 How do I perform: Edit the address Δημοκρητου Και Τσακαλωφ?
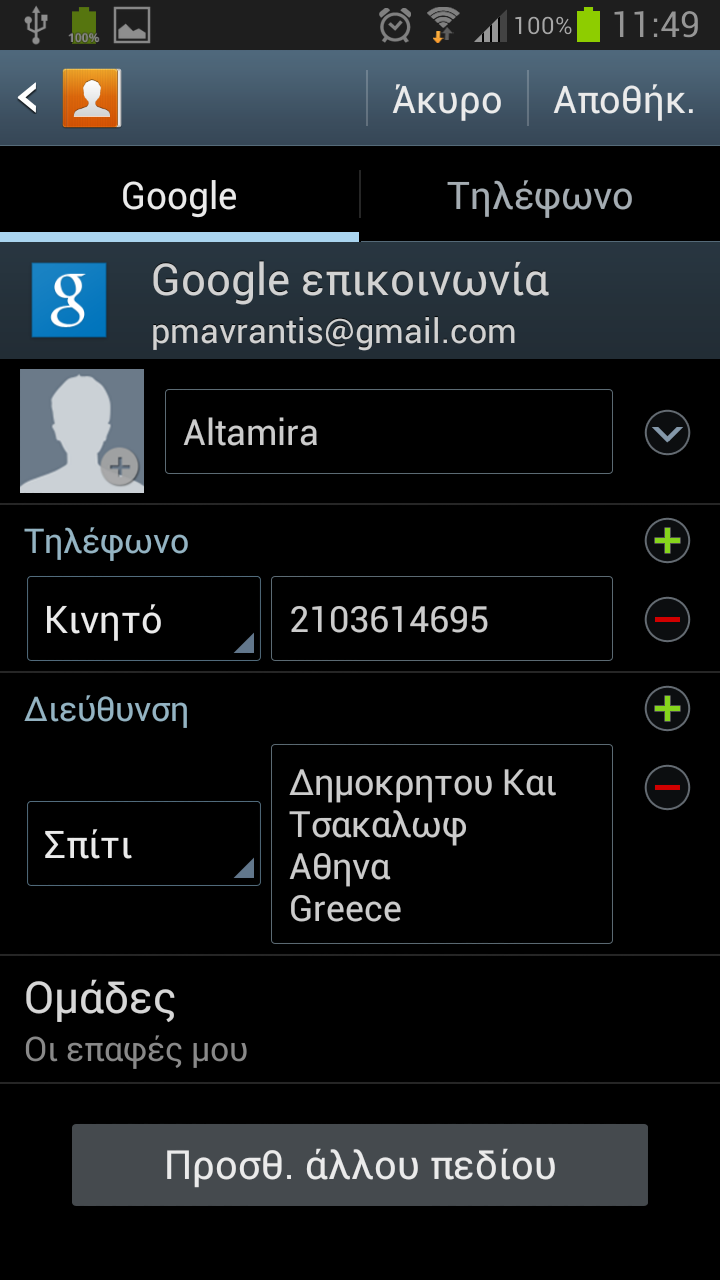442,844
